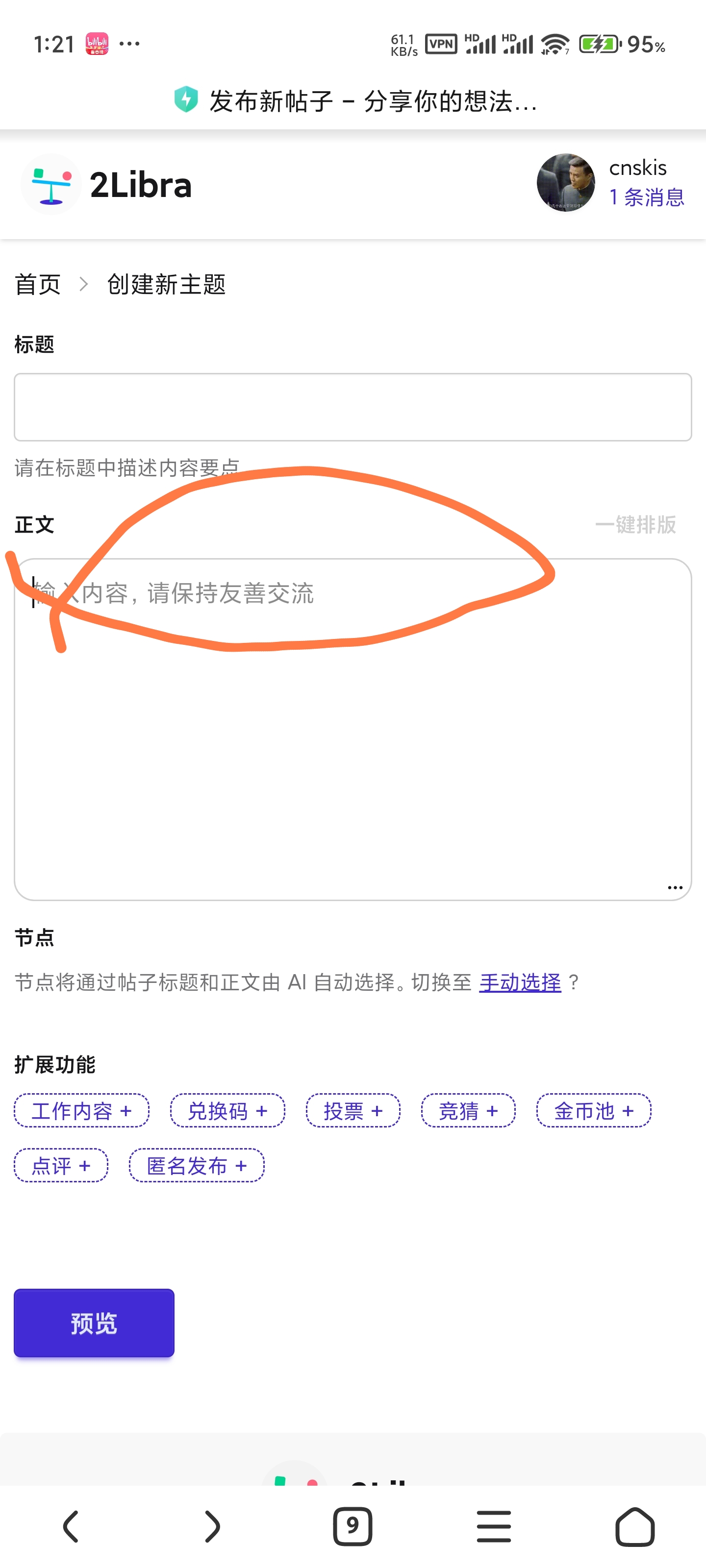This screenshot has height=1568, width=706.
Task: Open the three-dot options in the content box
Action: coord(674,887)
